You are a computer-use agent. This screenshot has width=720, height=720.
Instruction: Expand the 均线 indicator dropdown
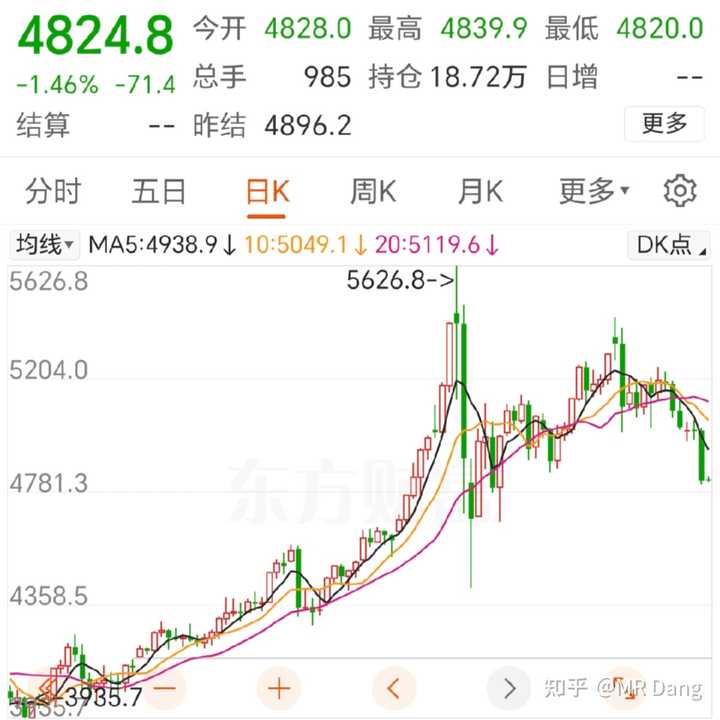[x=44, y=244]
